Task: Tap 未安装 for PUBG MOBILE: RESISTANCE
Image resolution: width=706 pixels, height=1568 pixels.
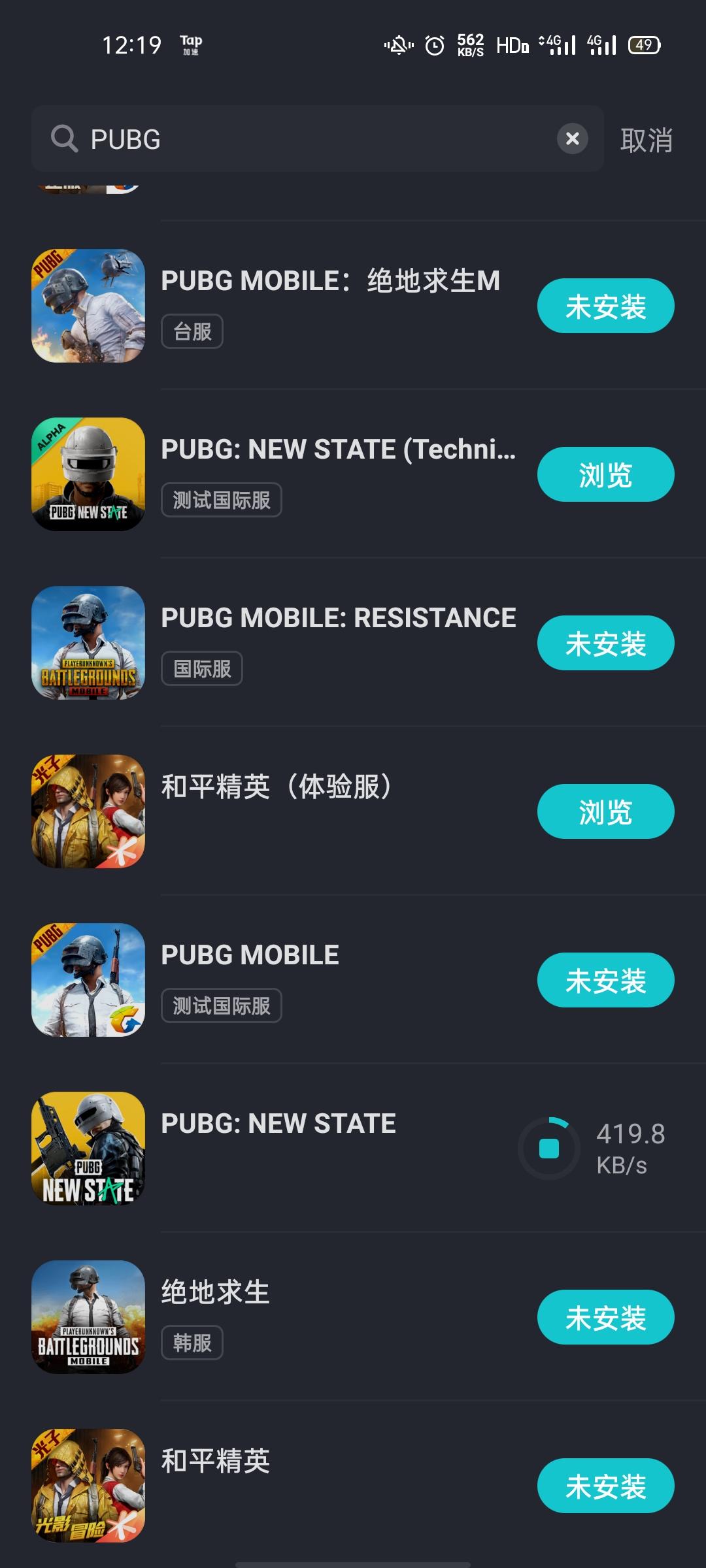Action: tap(605, 644)
